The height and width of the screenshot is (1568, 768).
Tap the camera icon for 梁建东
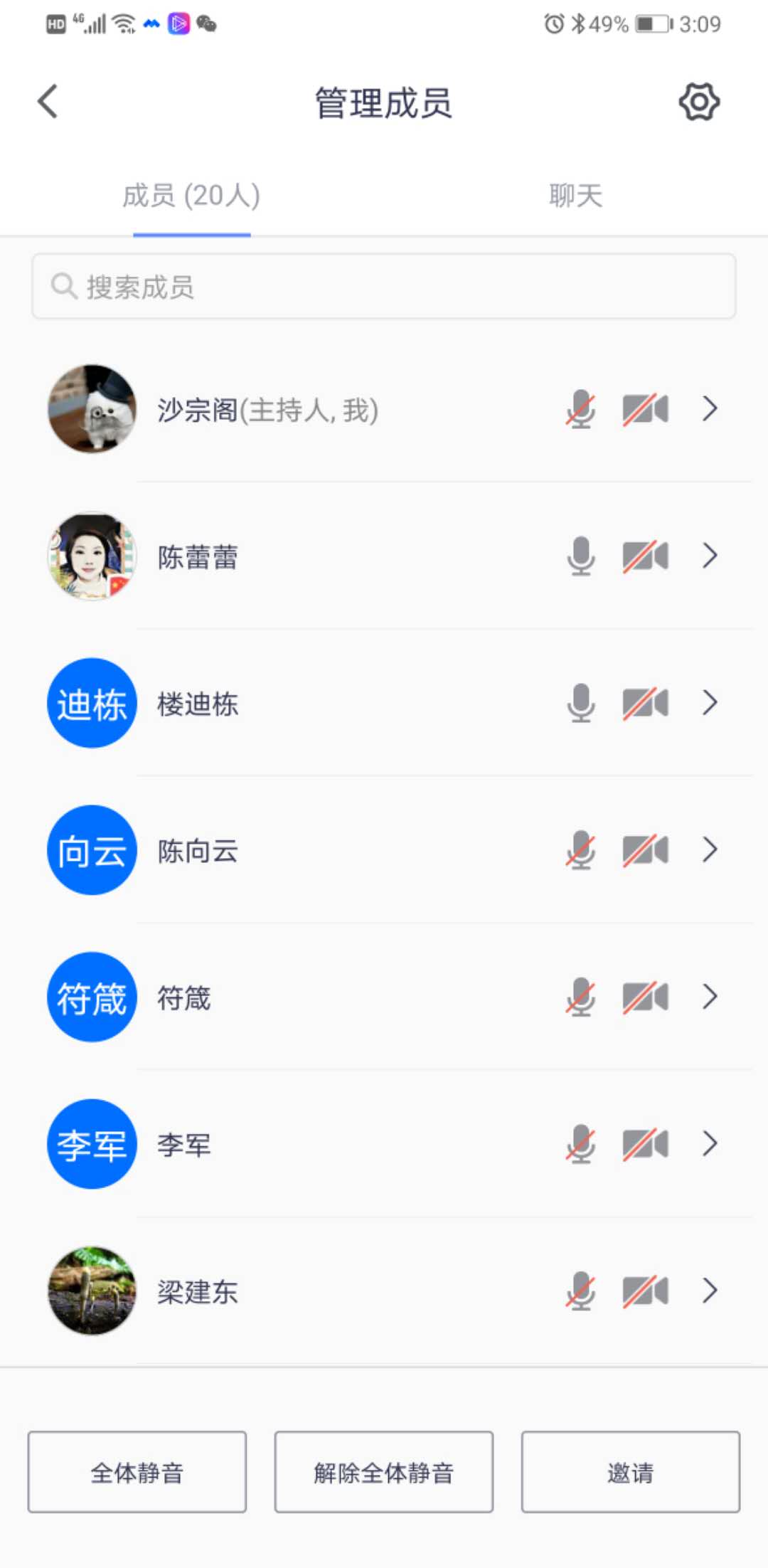pyautogui.click(x=645, y=1291)
